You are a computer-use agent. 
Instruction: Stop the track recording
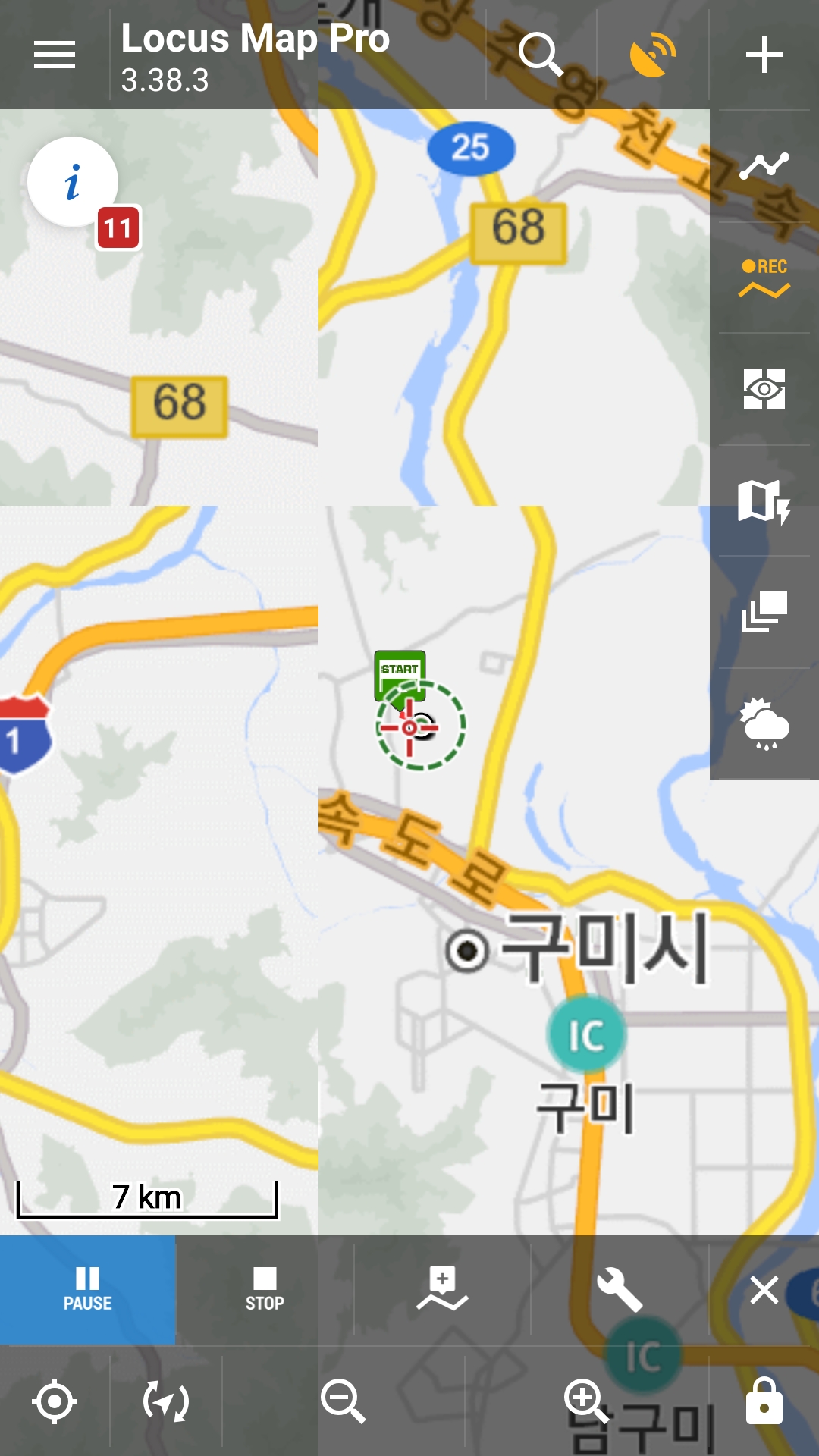pos(265,1289)
